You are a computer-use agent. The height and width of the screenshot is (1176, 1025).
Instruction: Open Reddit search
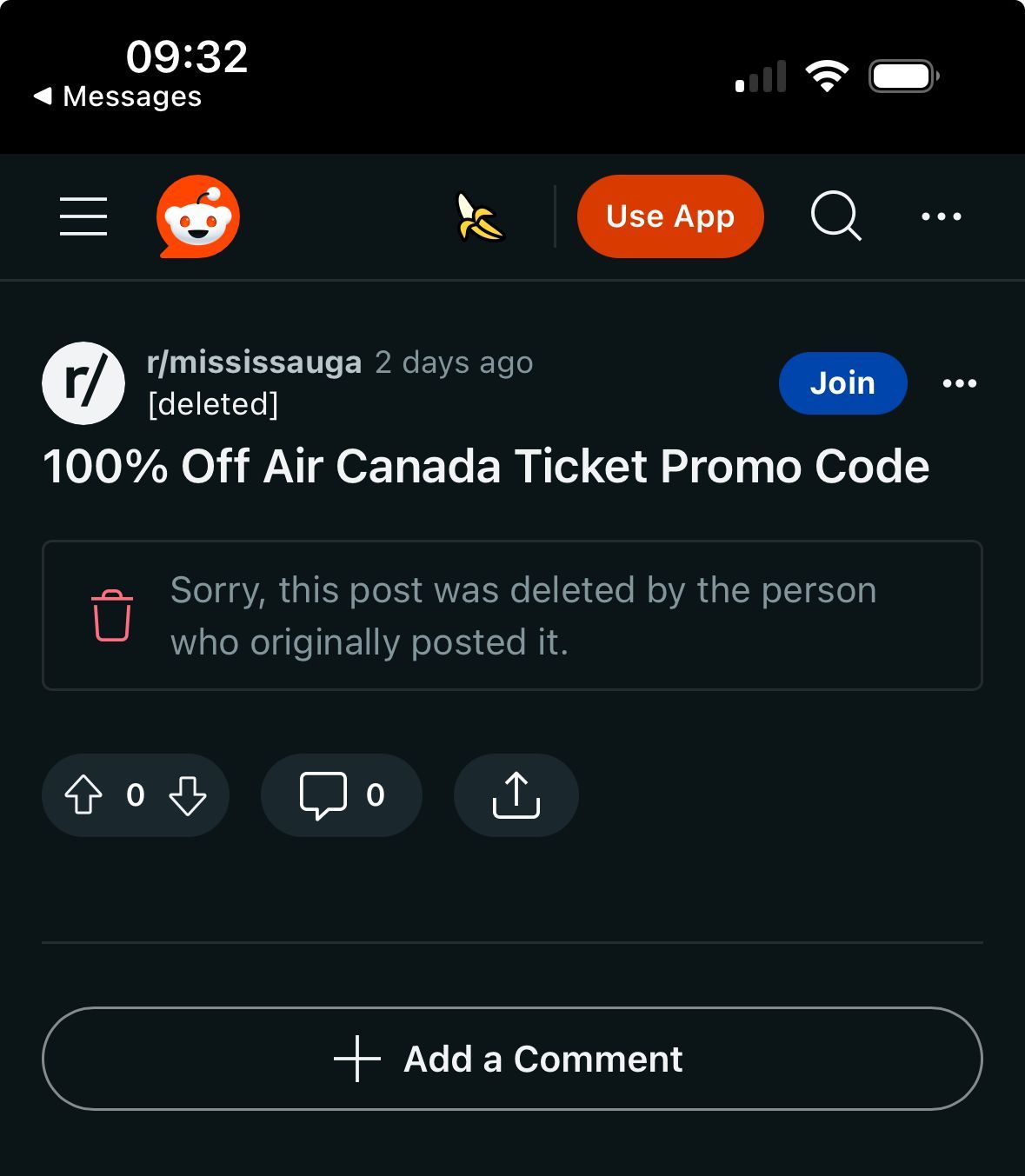835,216
